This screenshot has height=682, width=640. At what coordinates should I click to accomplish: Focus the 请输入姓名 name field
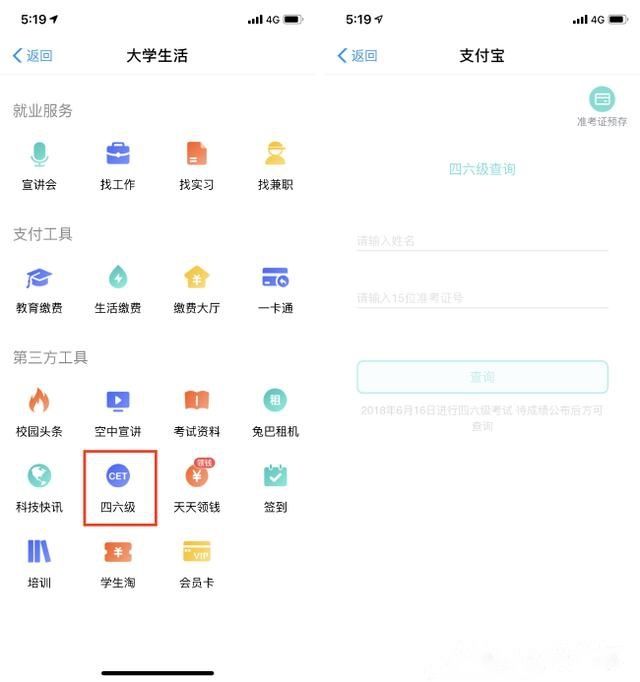(x=482, y=240)
